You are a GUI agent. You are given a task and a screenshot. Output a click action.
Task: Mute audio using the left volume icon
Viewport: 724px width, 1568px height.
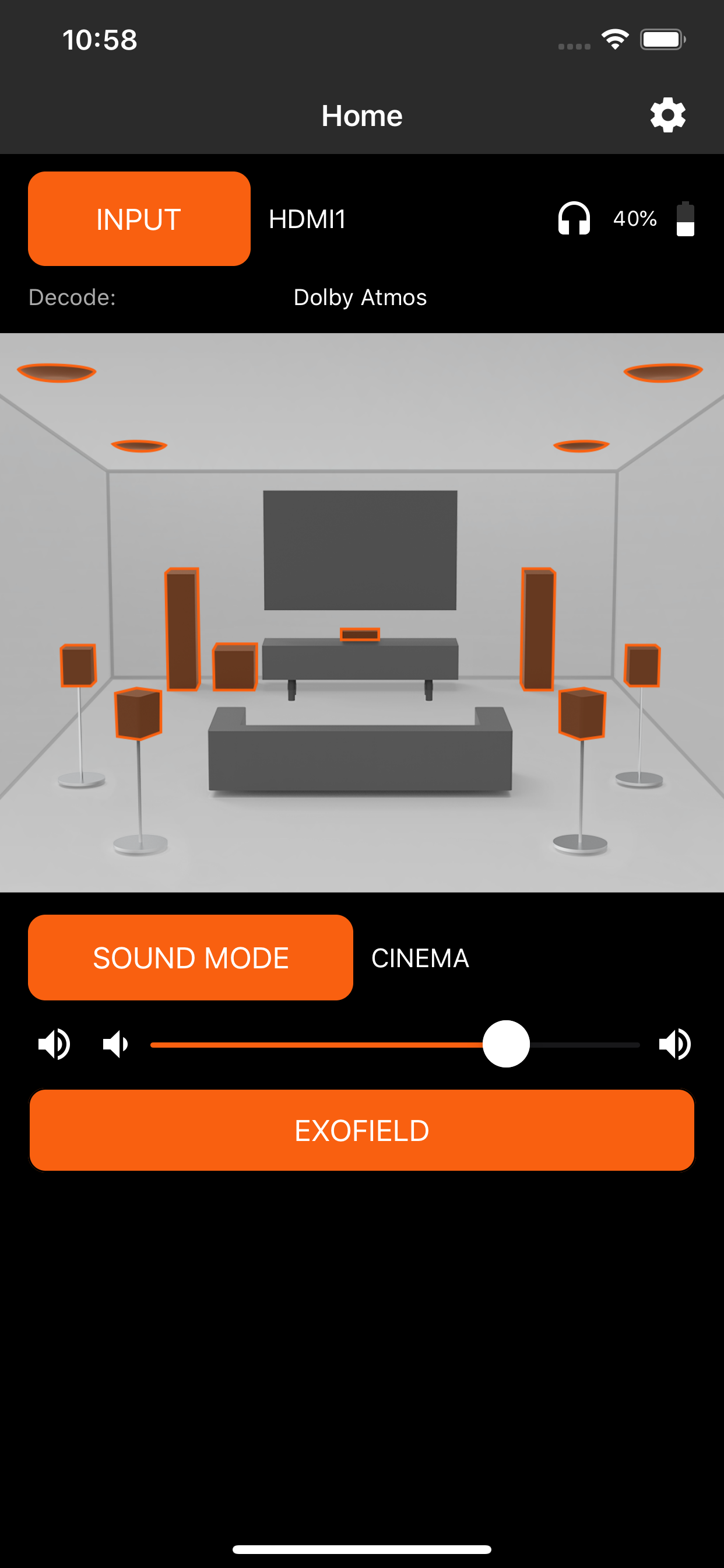click(54, 1044)
